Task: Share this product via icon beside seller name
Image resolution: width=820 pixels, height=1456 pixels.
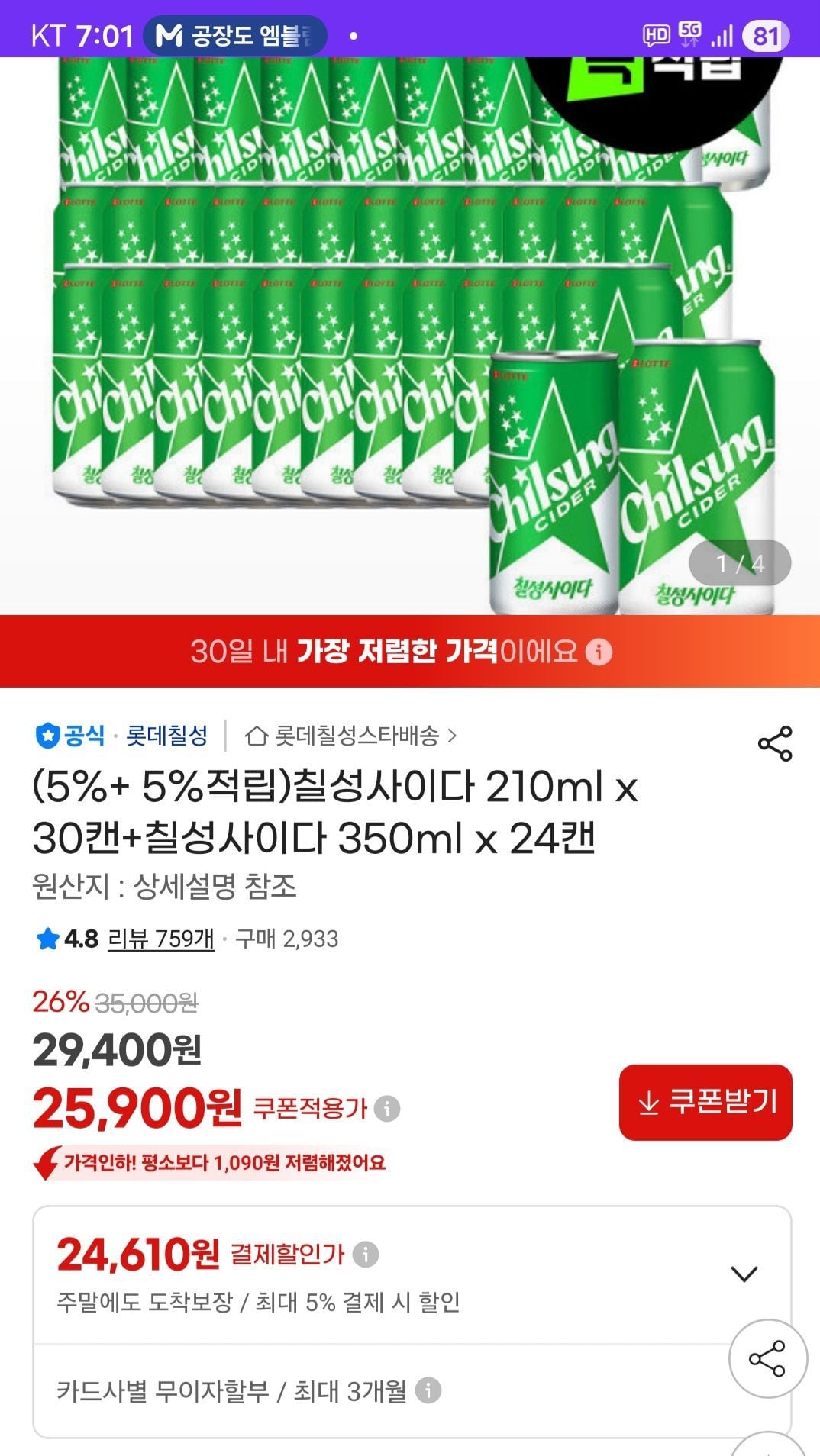Action: point(774,743)
